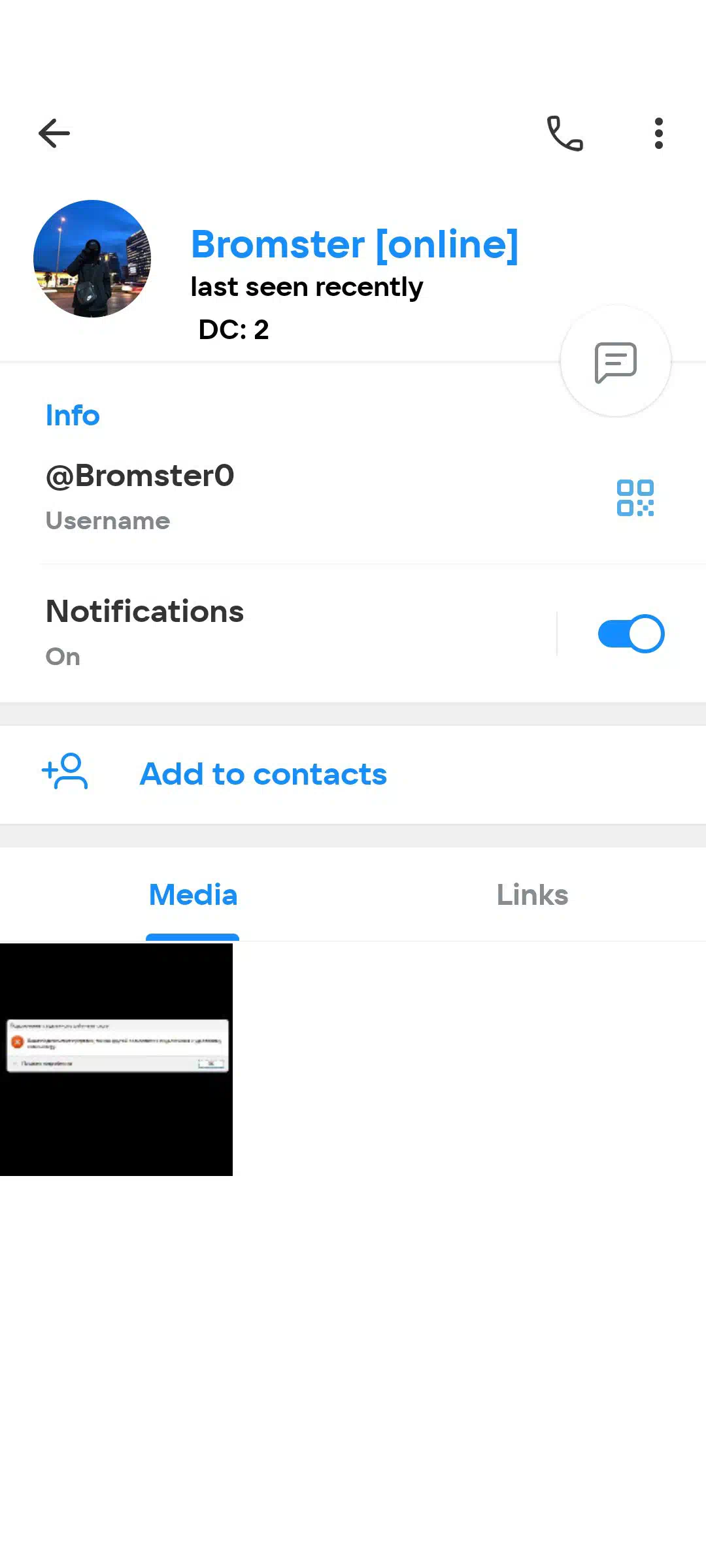
Task: Select the Media tab
Action: (x=193, y=895)
